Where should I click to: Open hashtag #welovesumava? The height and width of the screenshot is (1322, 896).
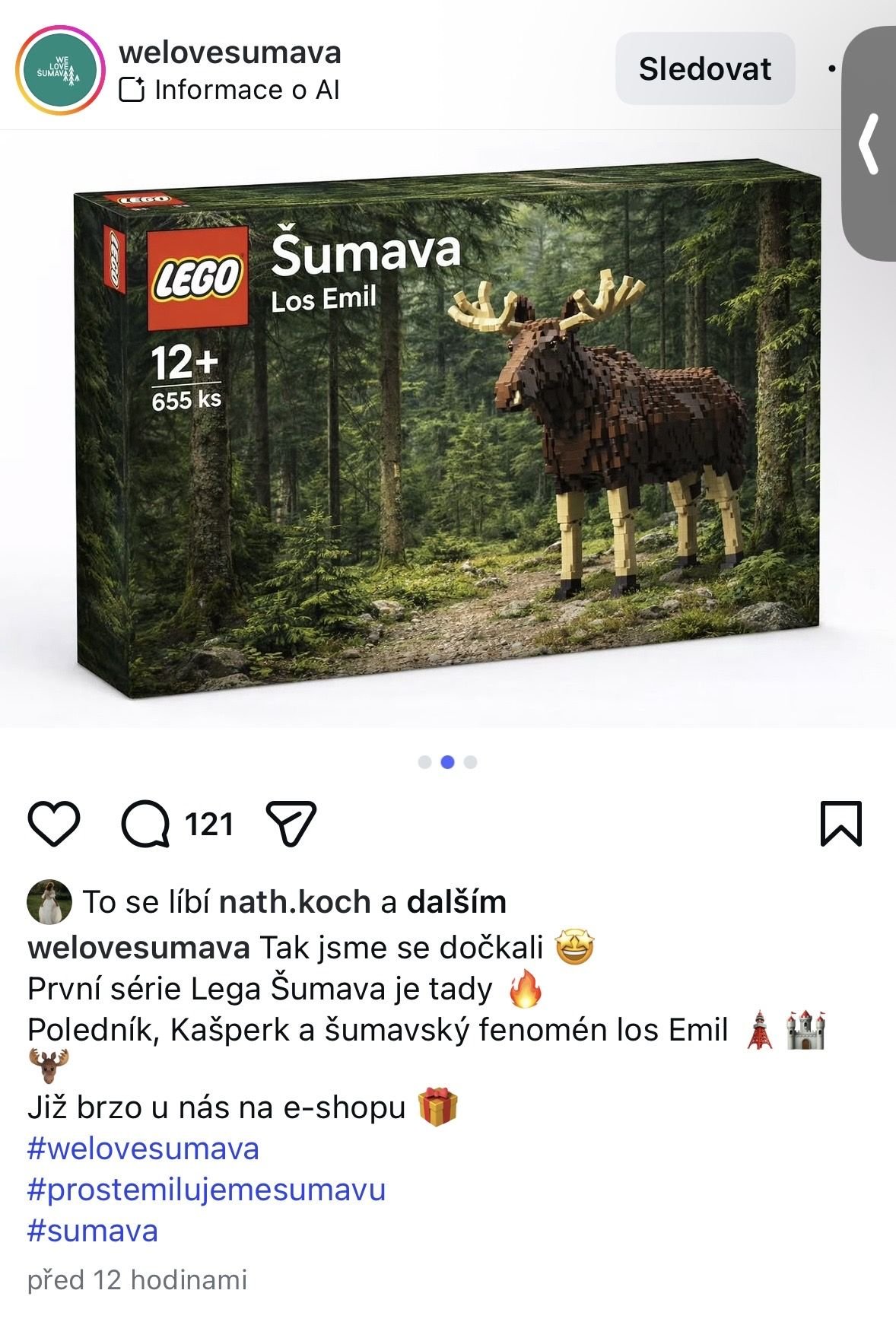point(143,1148)
